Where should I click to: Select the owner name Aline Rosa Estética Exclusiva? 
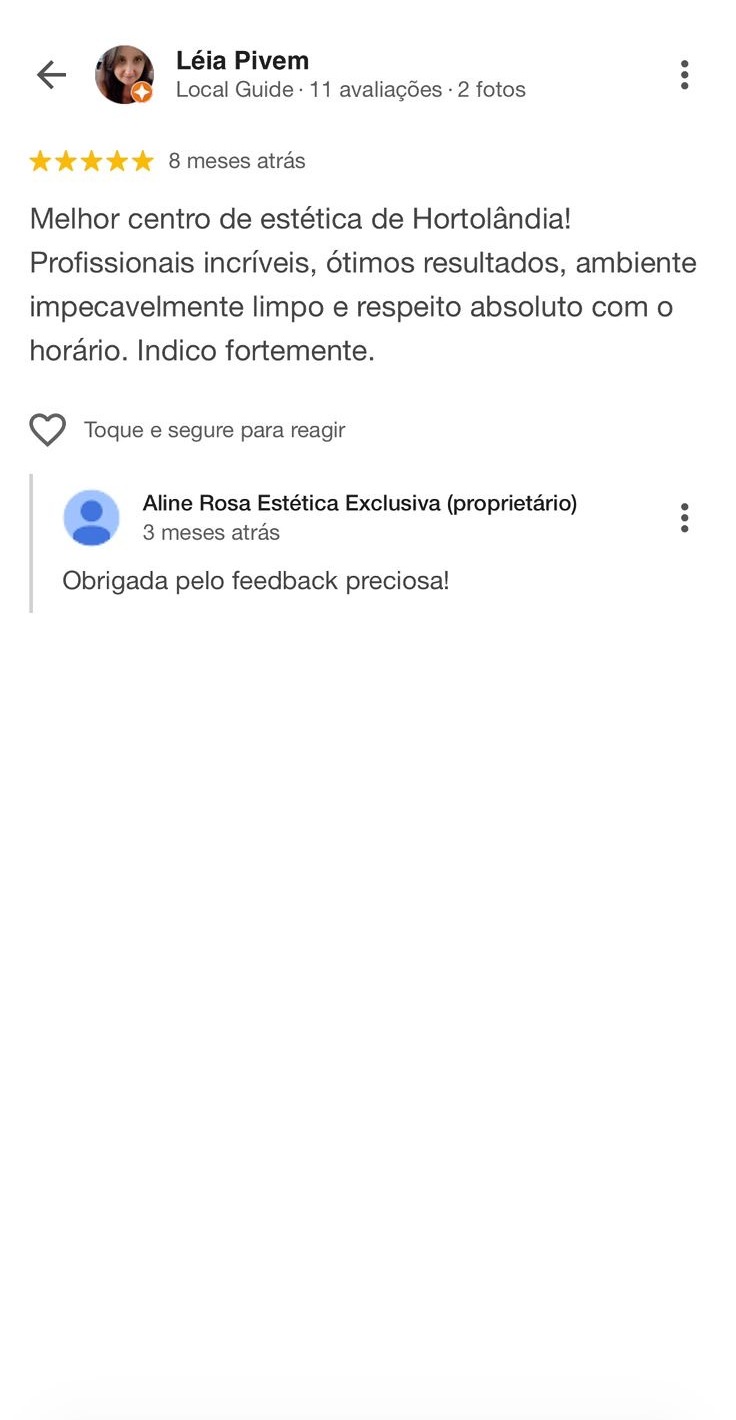pos(358,503)
